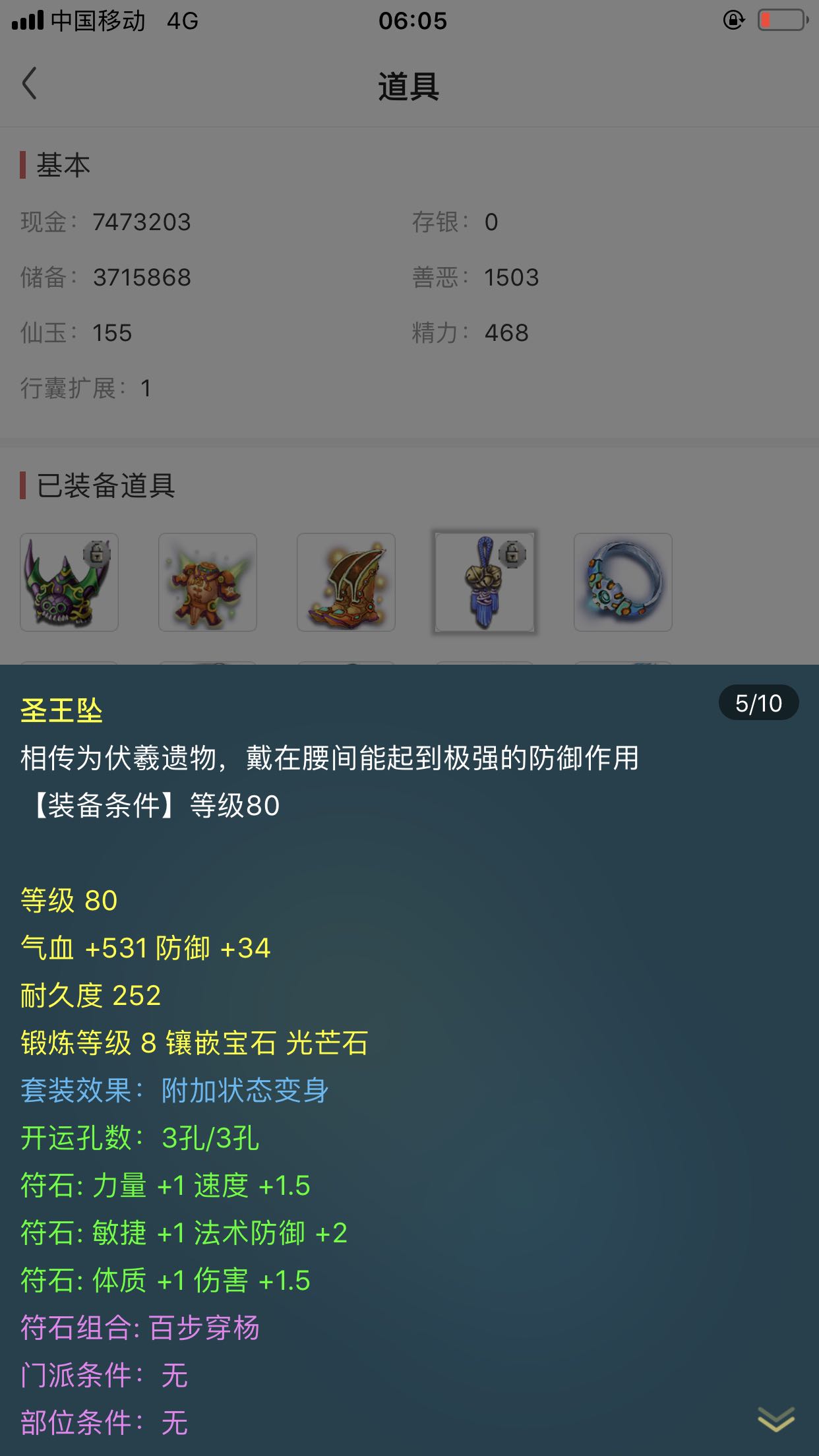
Task: Select the winged boots equipment item
Action: pos(346,582)
